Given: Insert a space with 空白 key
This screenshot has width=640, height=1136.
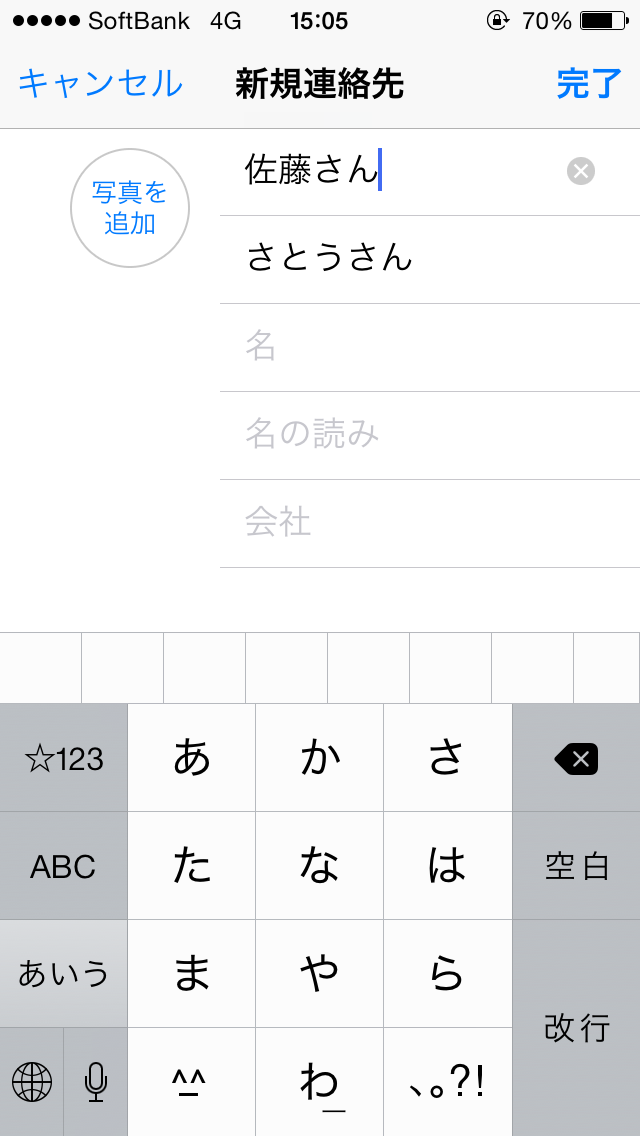Looking at the screenshot, I should click(576, 866).
